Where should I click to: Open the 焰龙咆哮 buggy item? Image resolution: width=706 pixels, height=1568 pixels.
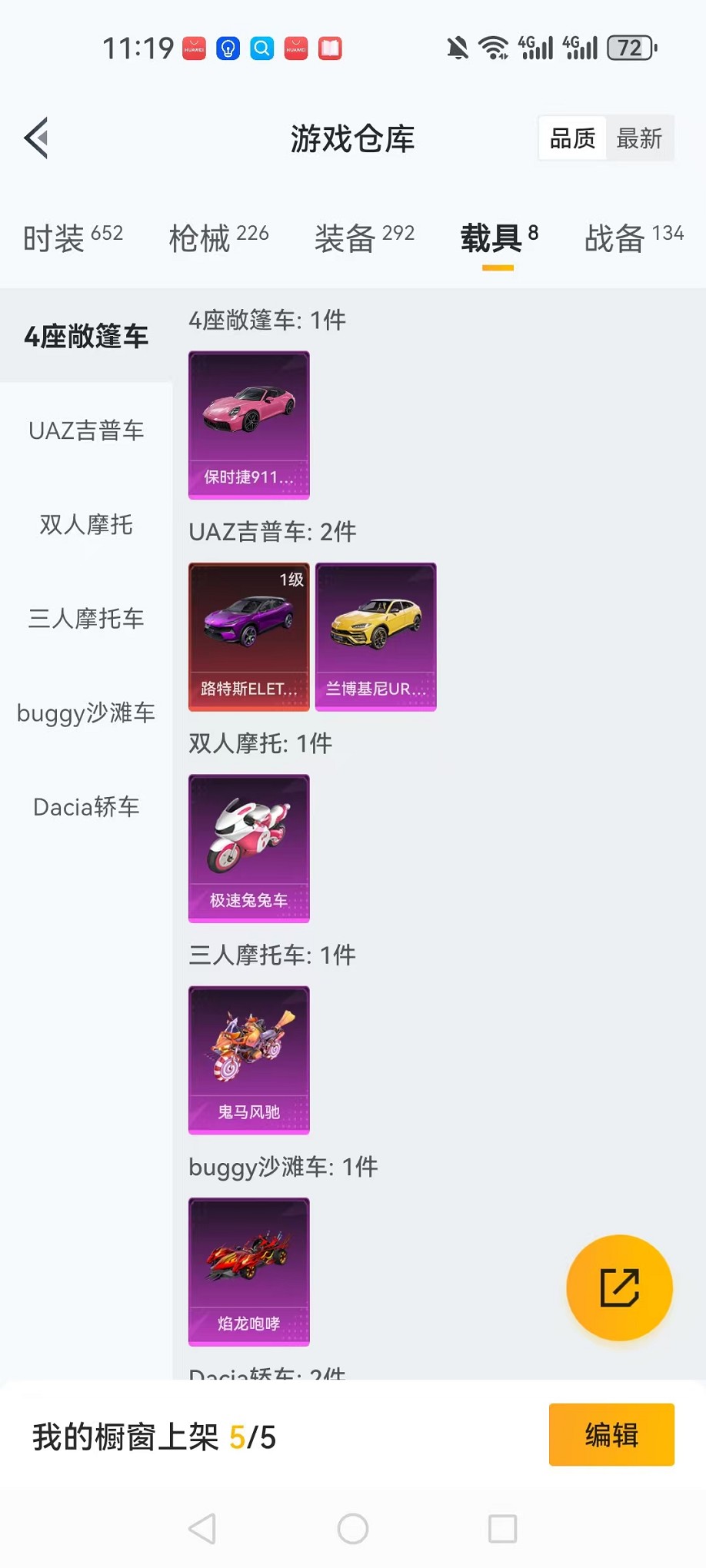249,1271
